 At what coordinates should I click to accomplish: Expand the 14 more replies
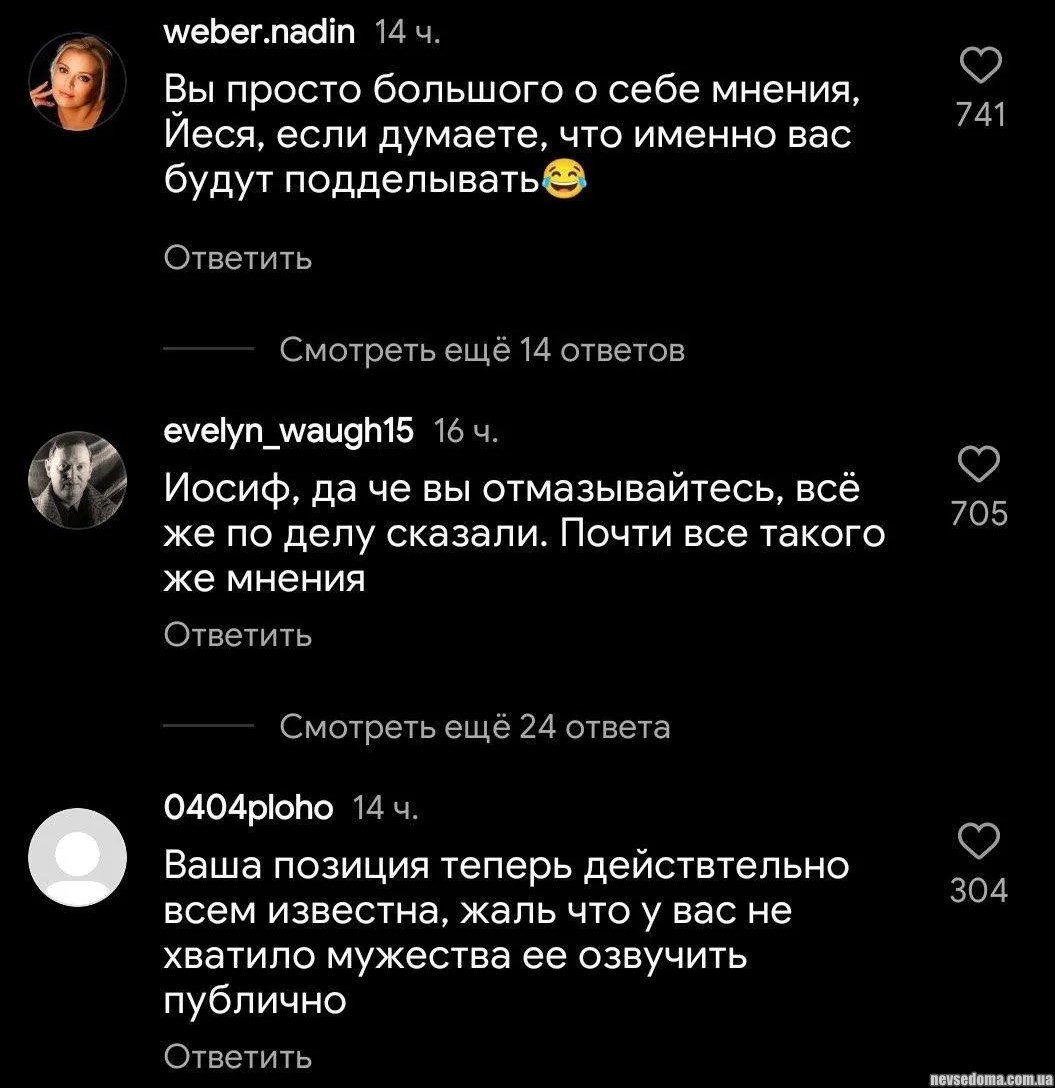482,349
